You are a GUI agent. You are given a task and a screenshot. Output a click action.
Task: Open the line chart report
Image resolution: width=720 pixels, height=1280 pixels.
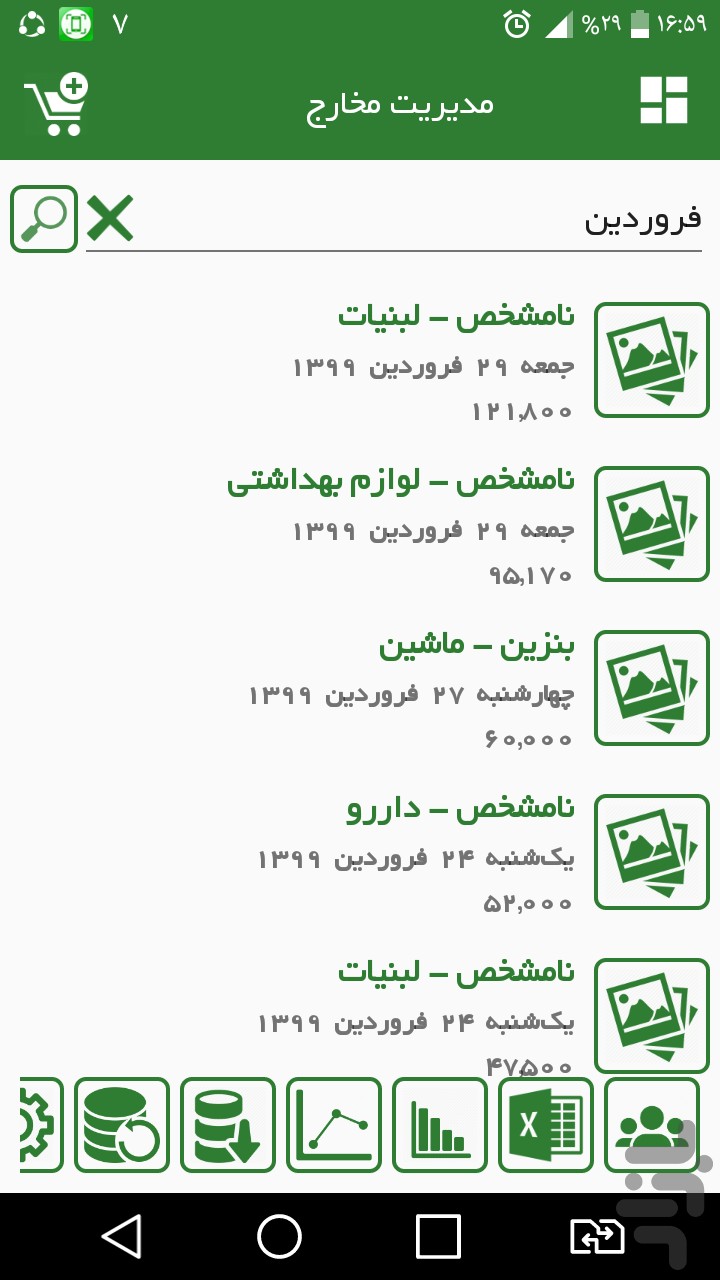[334, 1124]
